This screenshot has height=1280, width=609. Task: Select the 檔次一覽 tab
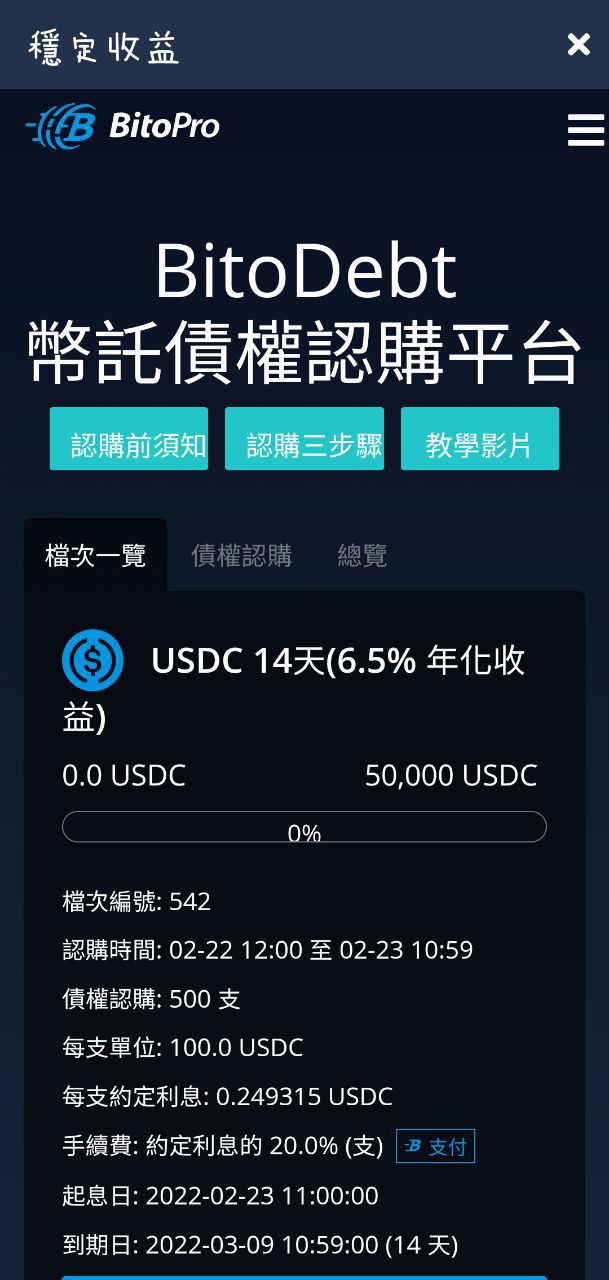point(96,555)
